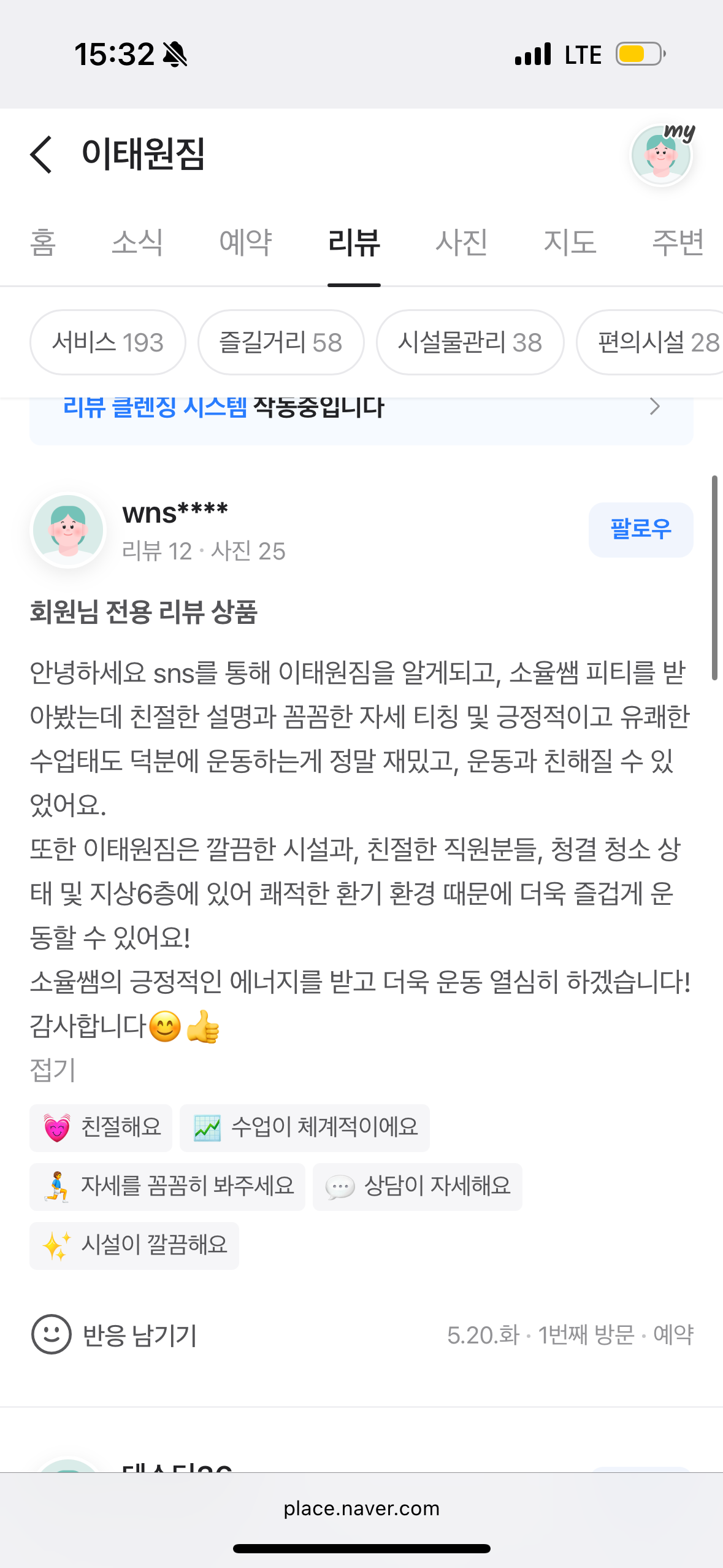Follow reviewer wns****
Image resolution: width=723 pixels, height=1568 pixels.
[640, 529]
